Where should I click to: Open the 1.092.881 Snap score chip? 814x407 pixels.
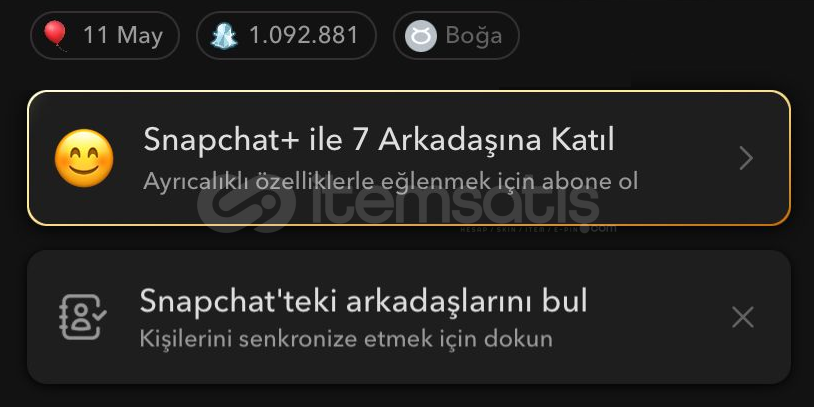tap(286, 36)
